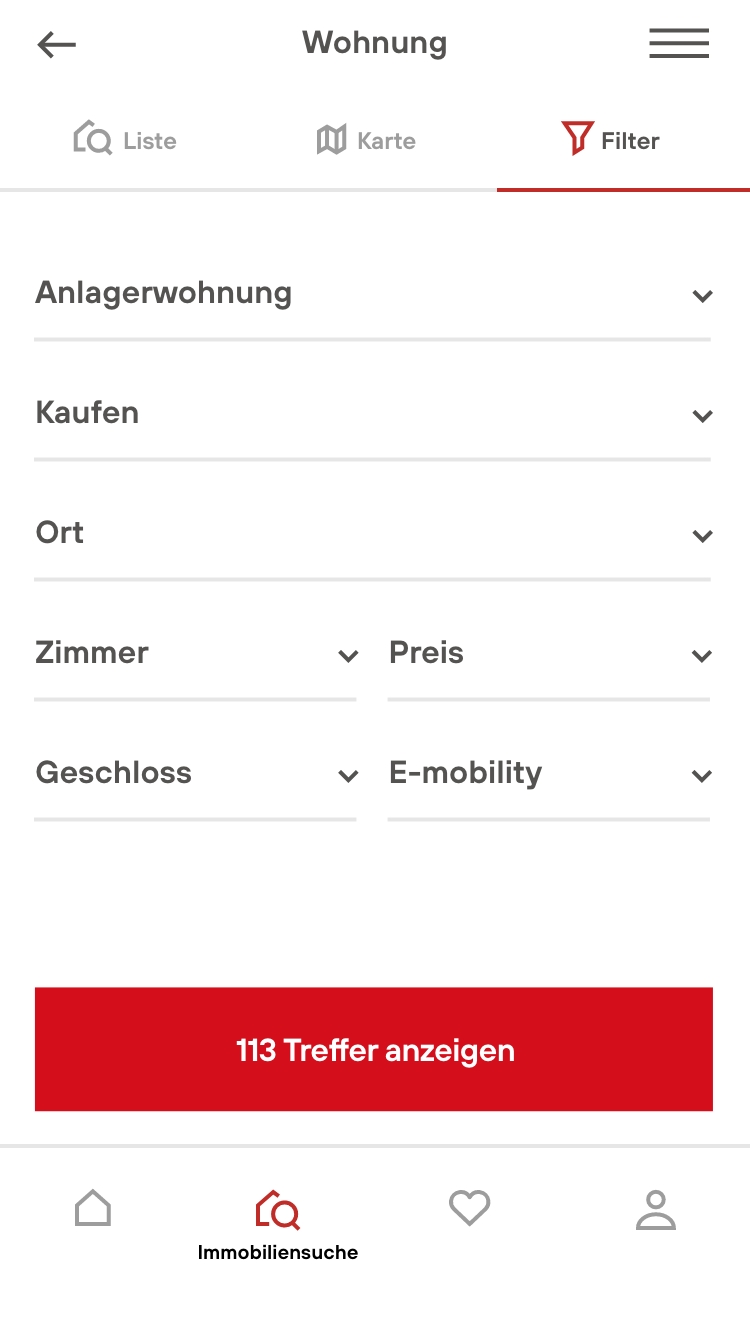
Task: Go to the home tab in bottom navigation
Action: click(x=93, y=1208)
